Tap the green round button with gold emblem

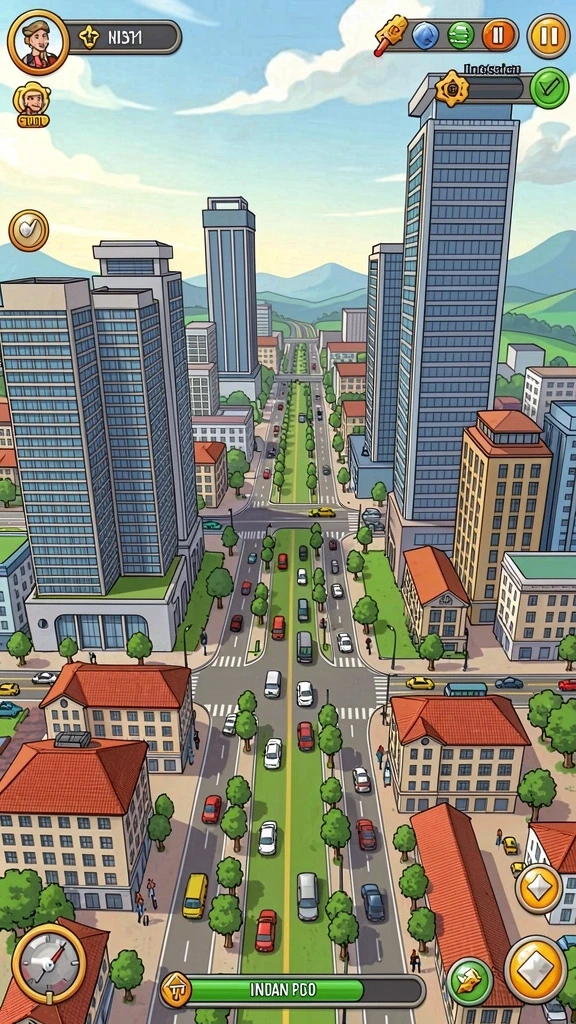pos(470,982)
